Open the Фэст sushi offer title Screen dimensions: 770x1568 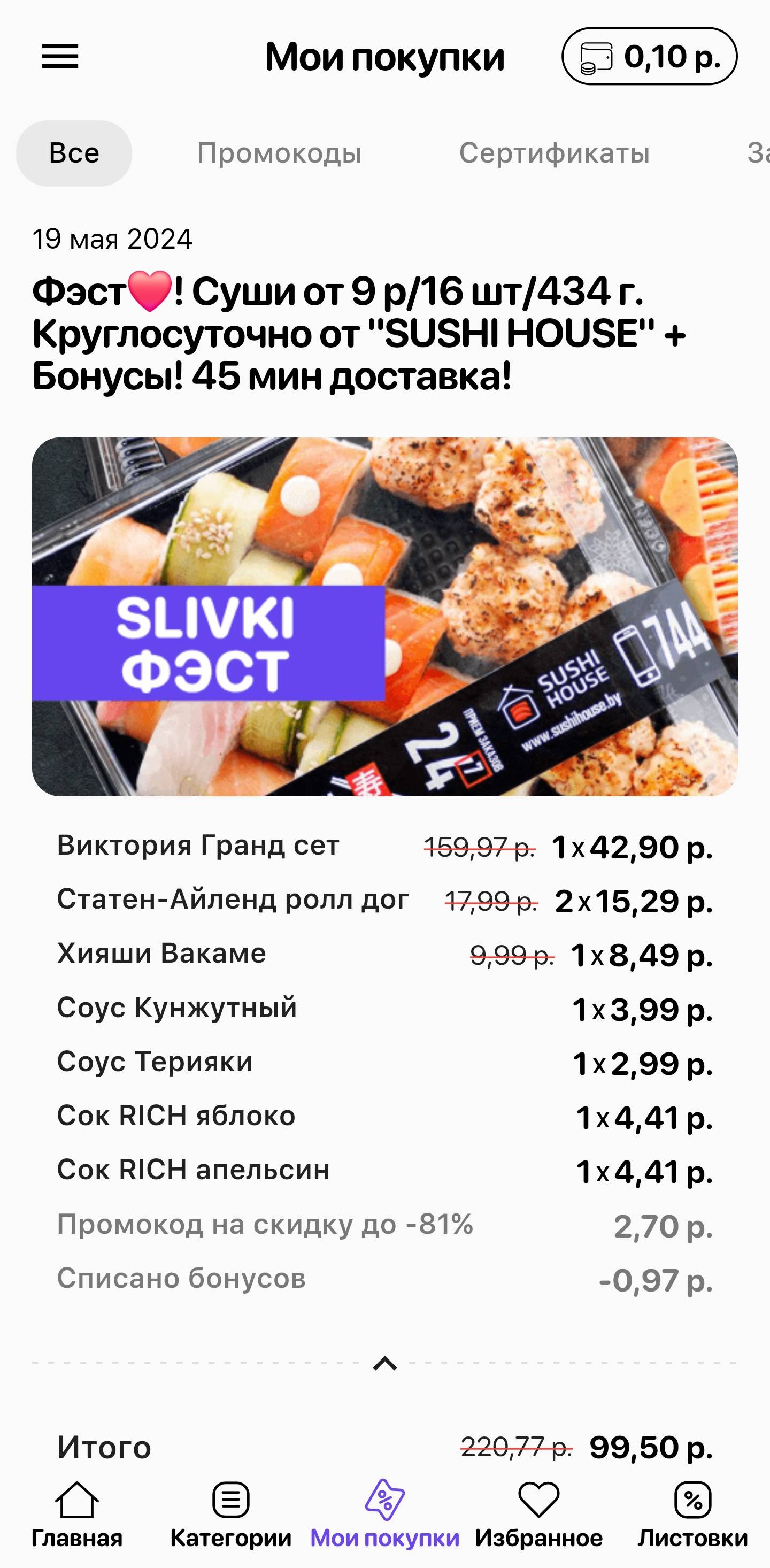coord(359,334)
